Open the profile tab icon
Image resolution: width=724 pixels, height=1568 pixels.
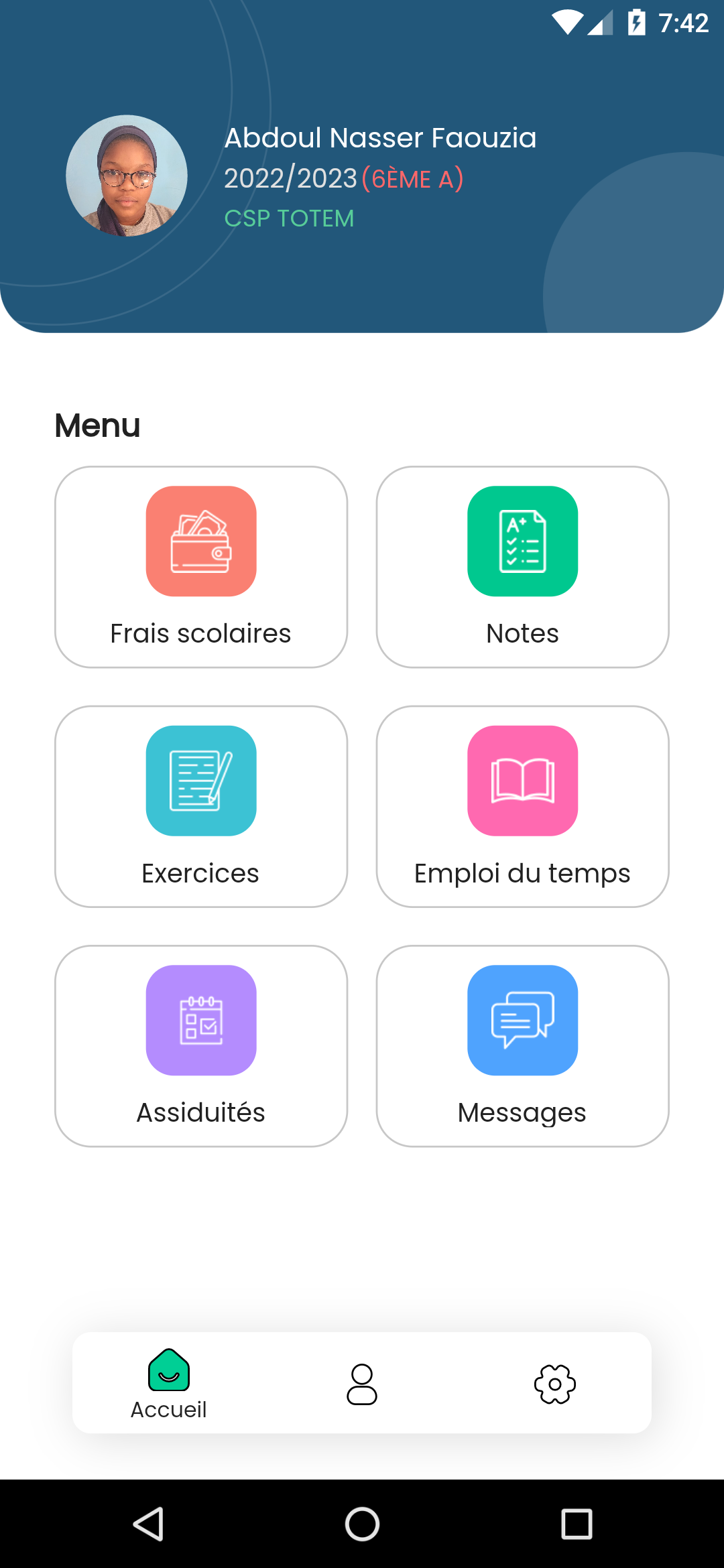pyautogui.click(x=362, y=1384)
